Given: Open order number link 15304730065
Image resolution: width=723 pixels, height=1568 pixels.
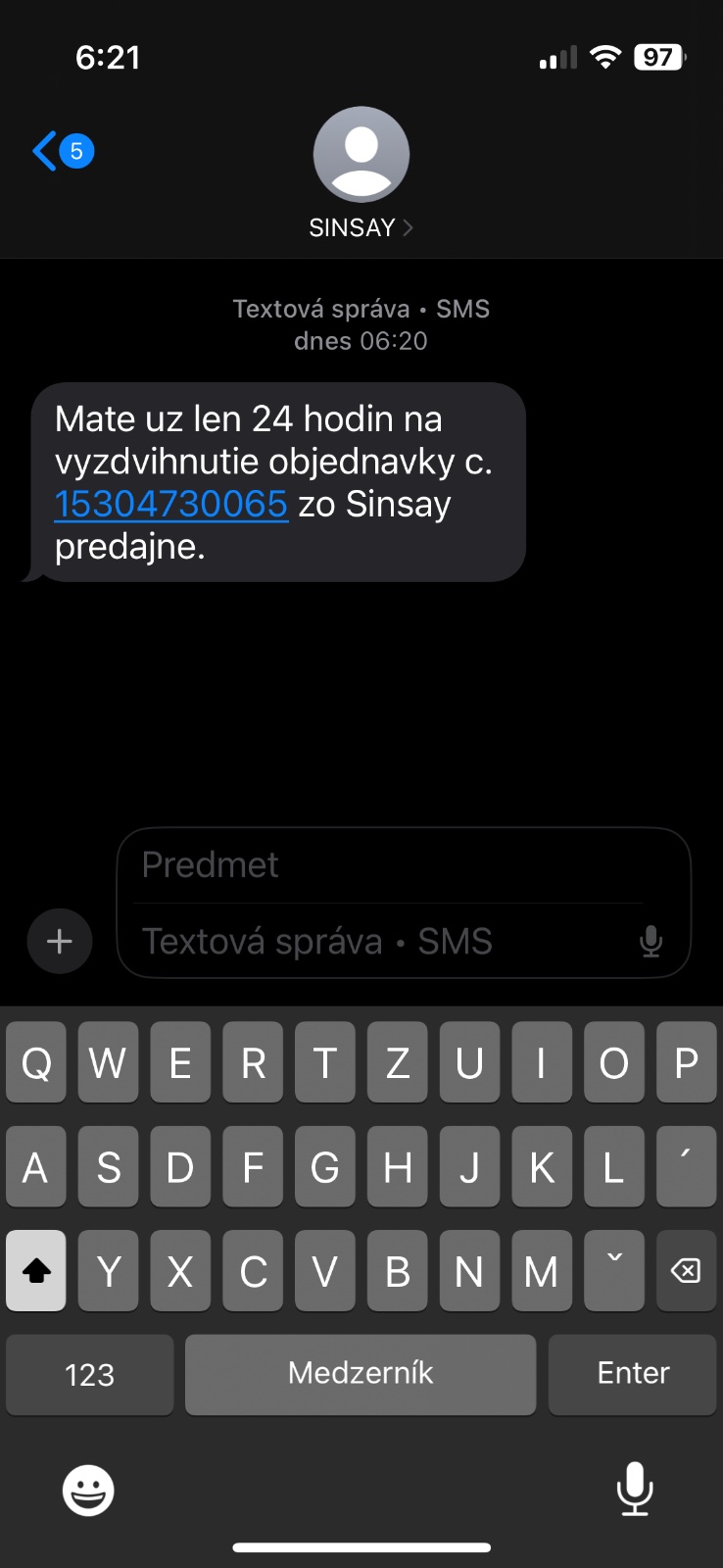Looking at the screenshot, I should pyautogui.click(x=171, y=504).
